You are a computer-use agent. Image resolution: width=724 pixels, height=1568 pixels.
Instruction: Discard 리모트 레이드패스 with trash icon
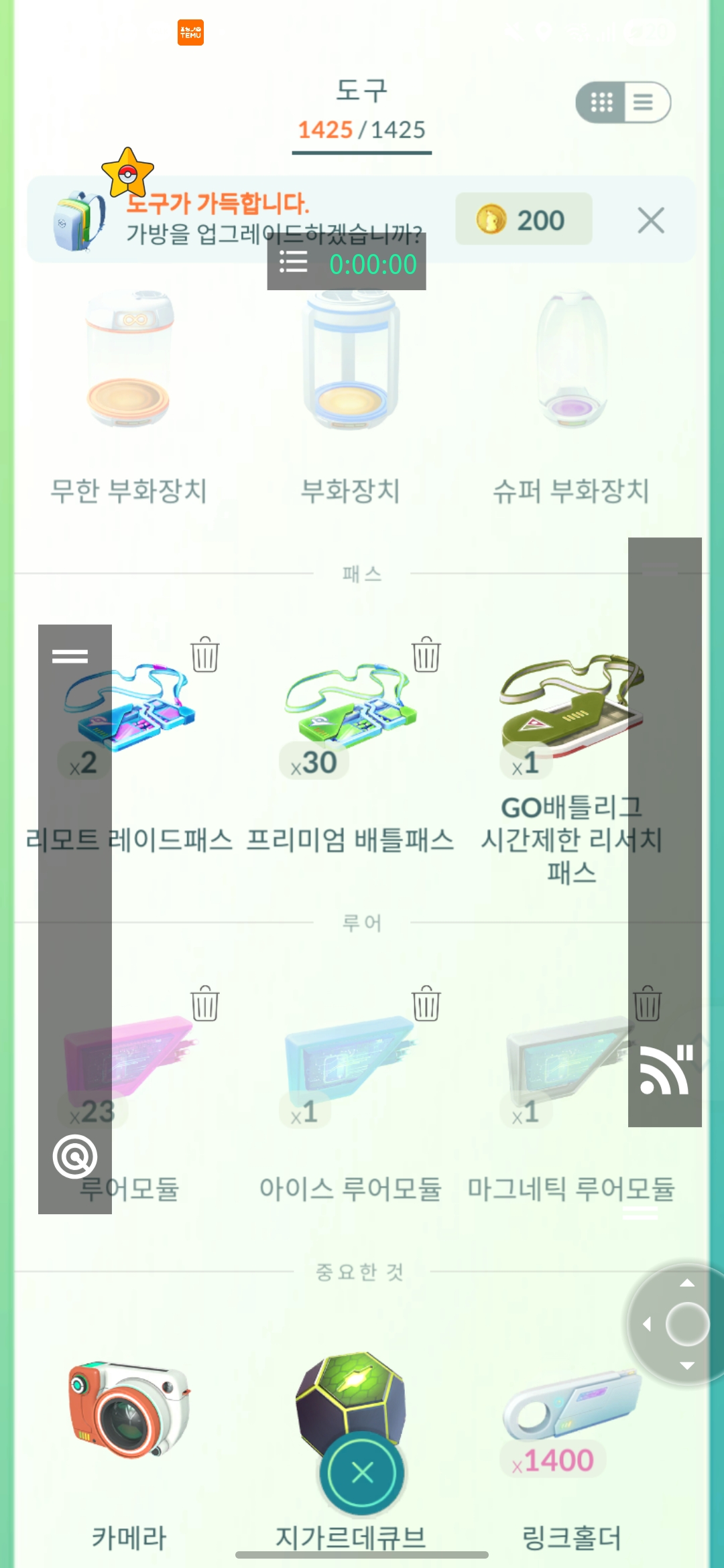click(x=204, y=655)
